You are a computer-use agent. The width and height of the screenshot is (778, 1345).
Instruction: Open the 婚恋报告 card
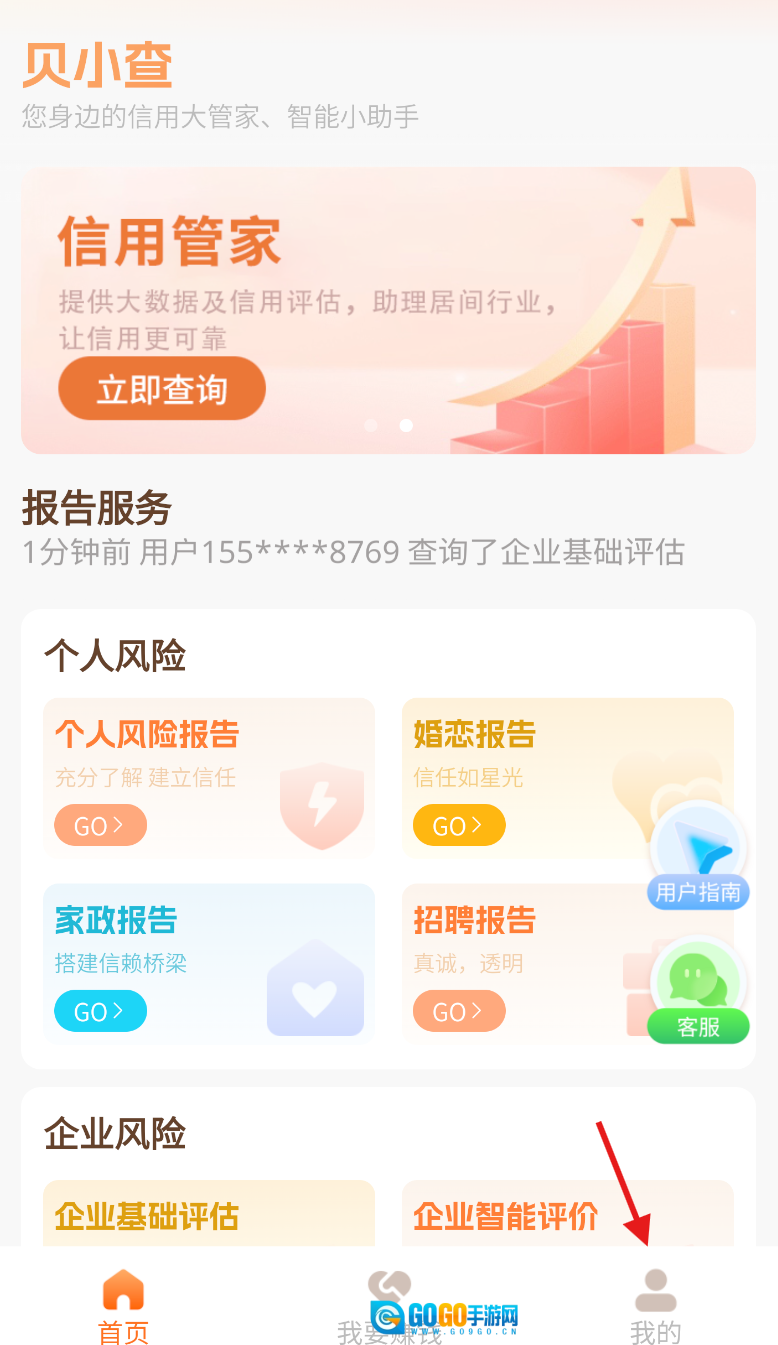520,777
